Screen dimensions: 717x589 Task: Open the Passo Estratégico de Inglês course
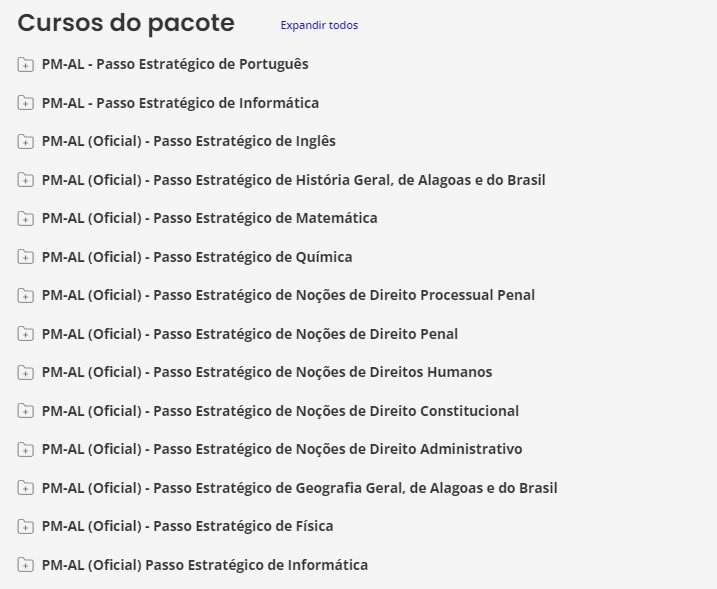coord(188,141)
